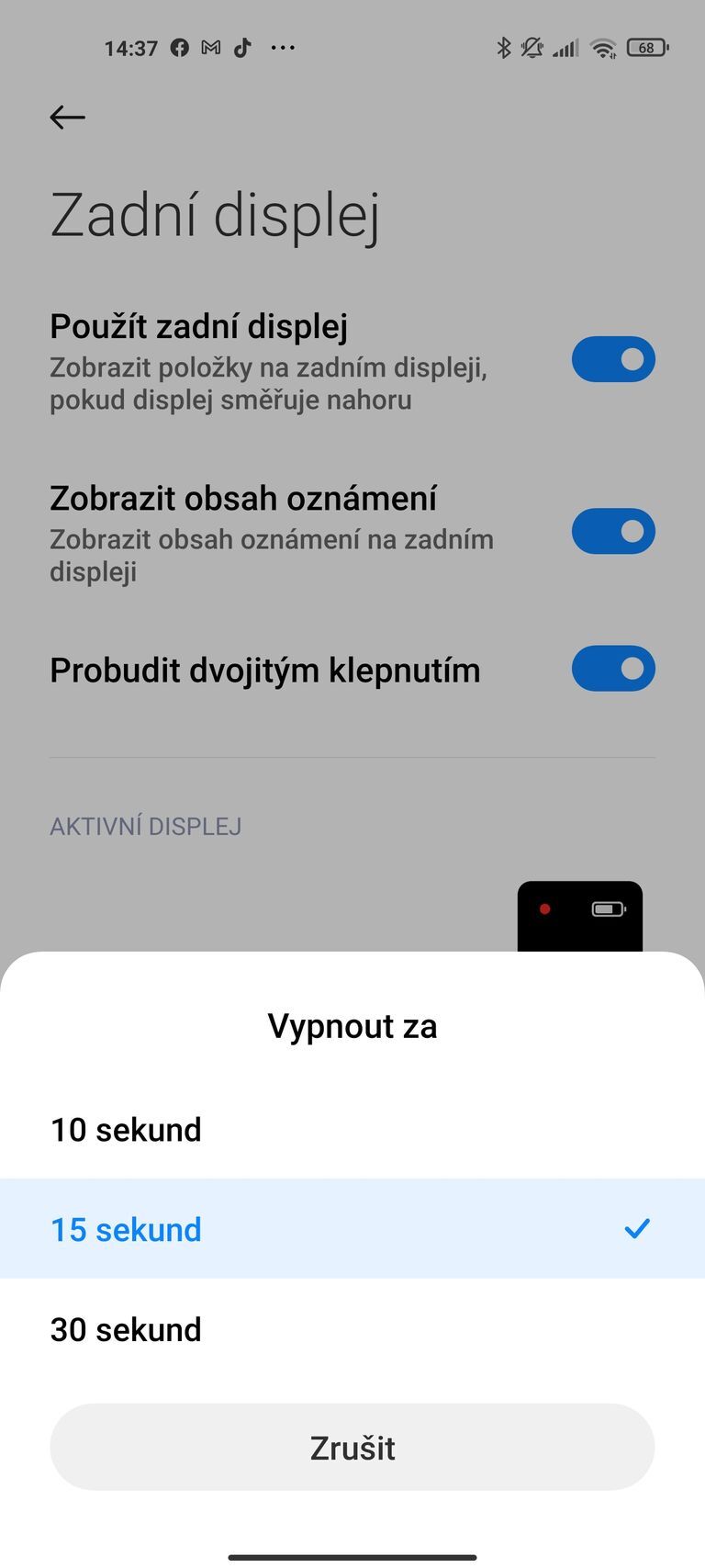The height and width of the screenshot is (1568, 705).
Task: Turn off Zobrazit obsah oznámení
Action: (x=613, y=531)
